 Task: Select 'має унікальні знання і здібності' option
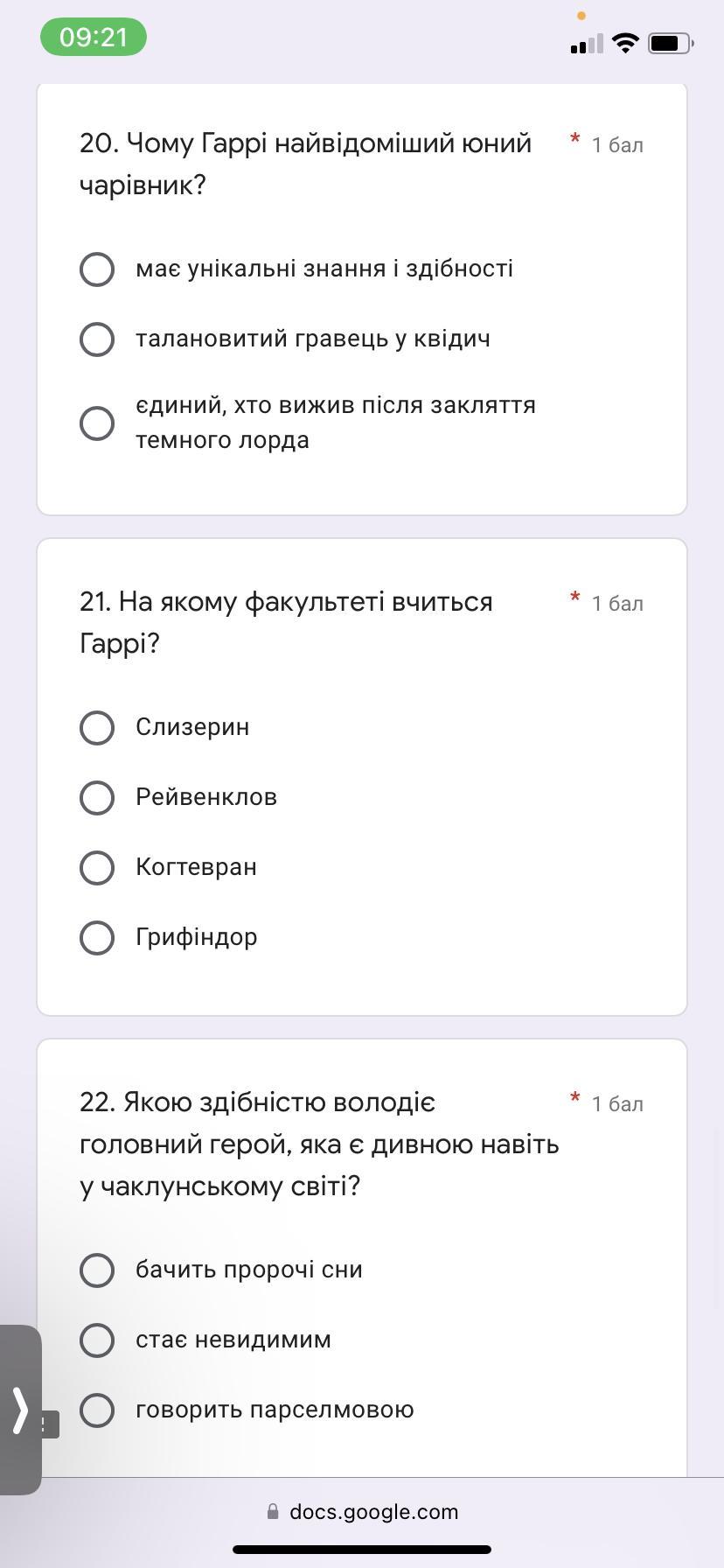tap(97, 269)
